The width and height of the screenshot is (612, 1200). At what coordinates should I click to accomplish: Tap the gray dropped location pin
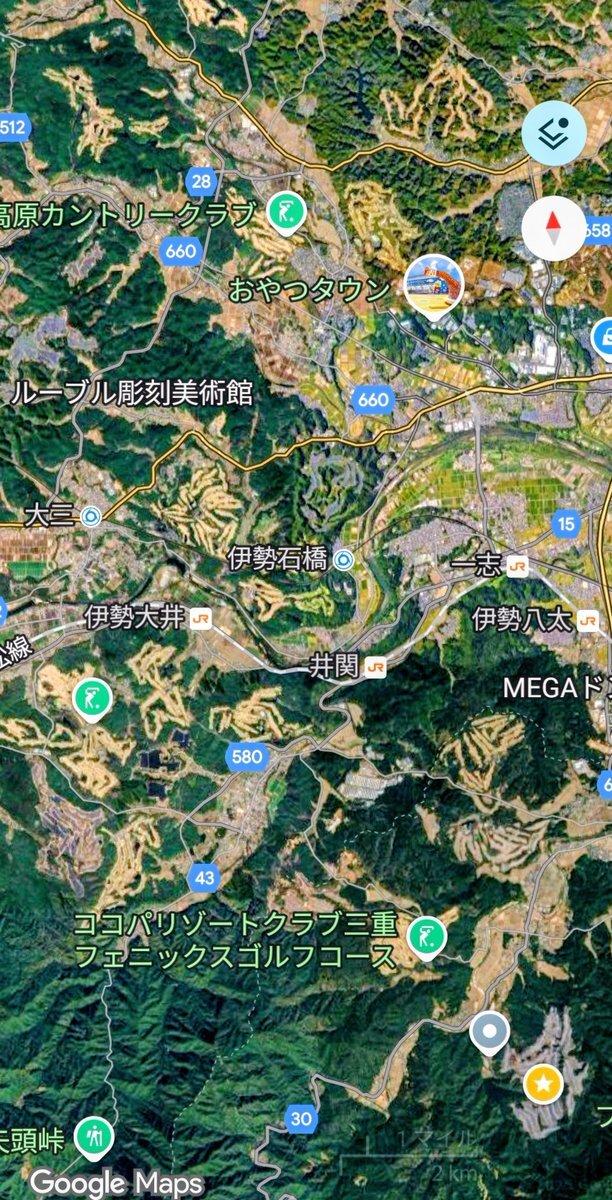click(489, 1032)
